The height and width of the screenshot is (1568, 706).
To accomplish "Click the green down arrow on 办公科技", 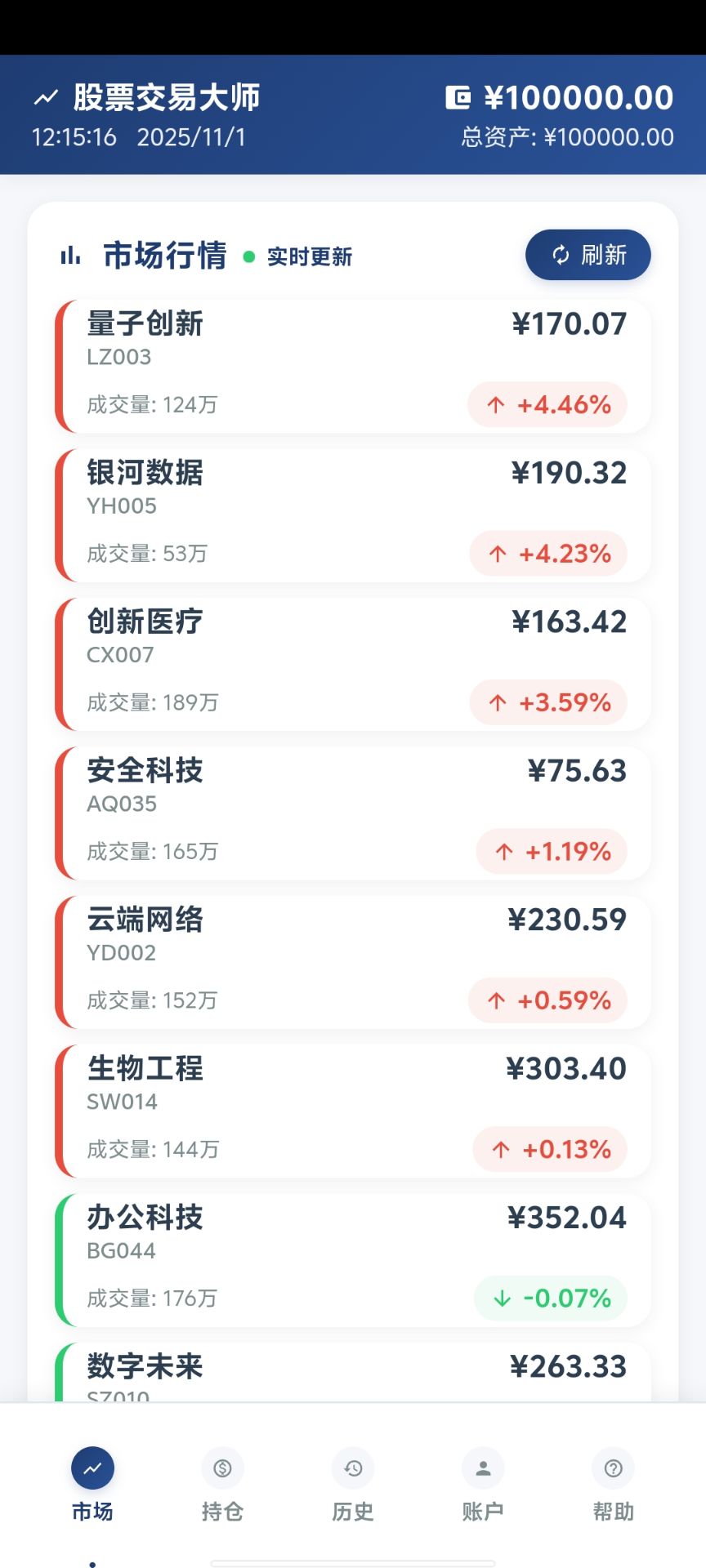I will tap(502, 1298).
